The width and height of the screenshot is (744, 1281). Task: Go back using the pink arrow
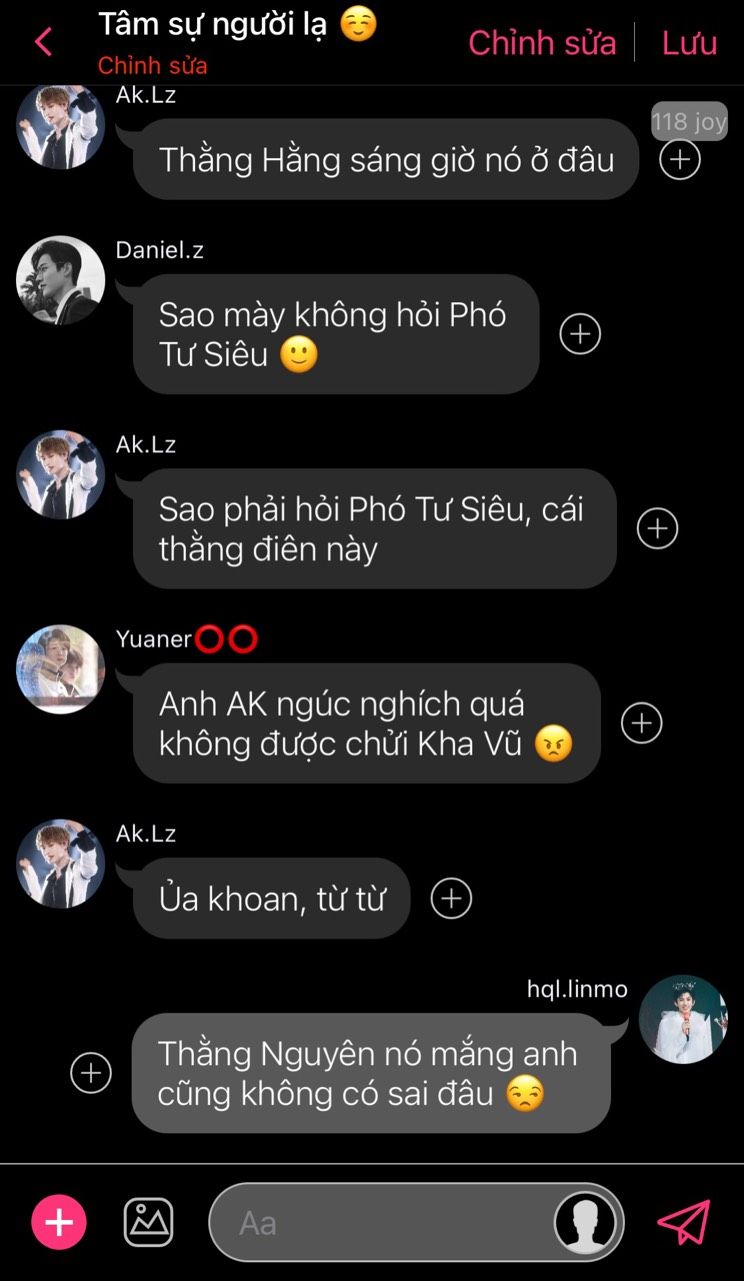43,42
